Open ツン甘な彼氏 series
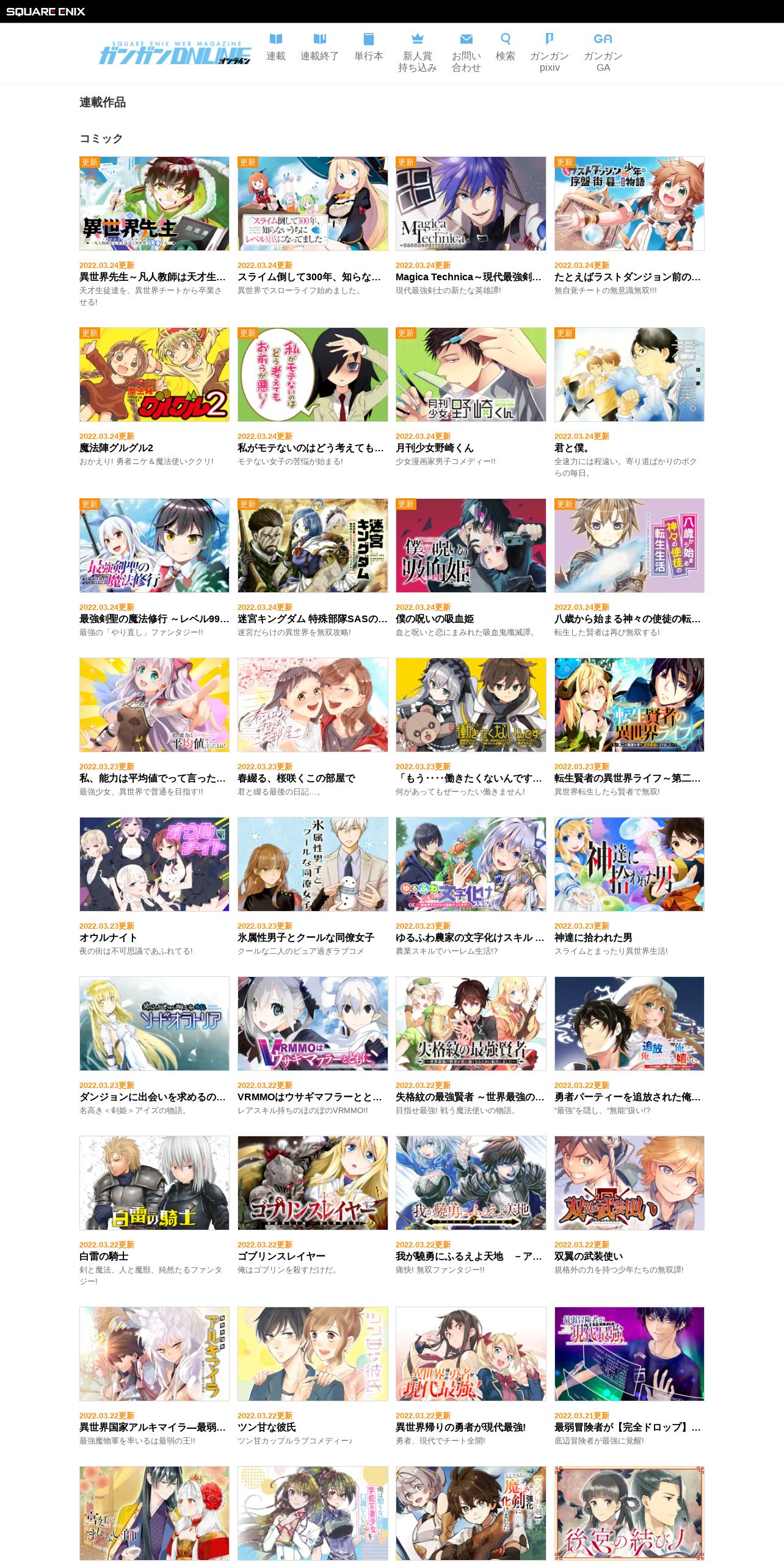 point(313,1377)
